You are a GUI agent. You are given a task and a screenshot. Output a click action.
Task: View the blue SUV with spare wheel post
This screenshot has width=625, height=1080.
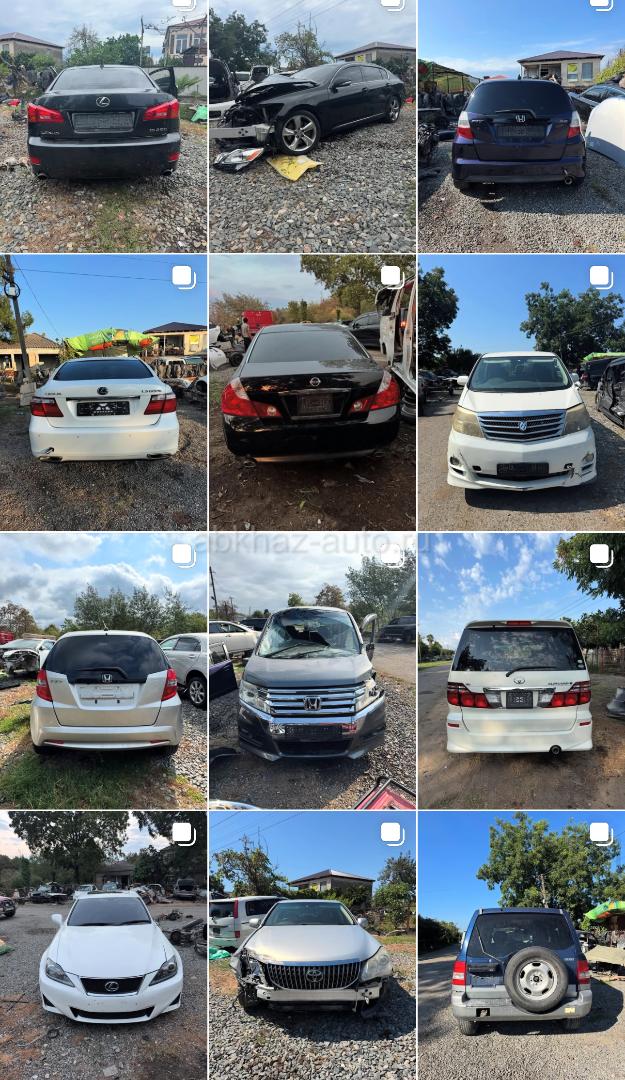click(521, 945)
